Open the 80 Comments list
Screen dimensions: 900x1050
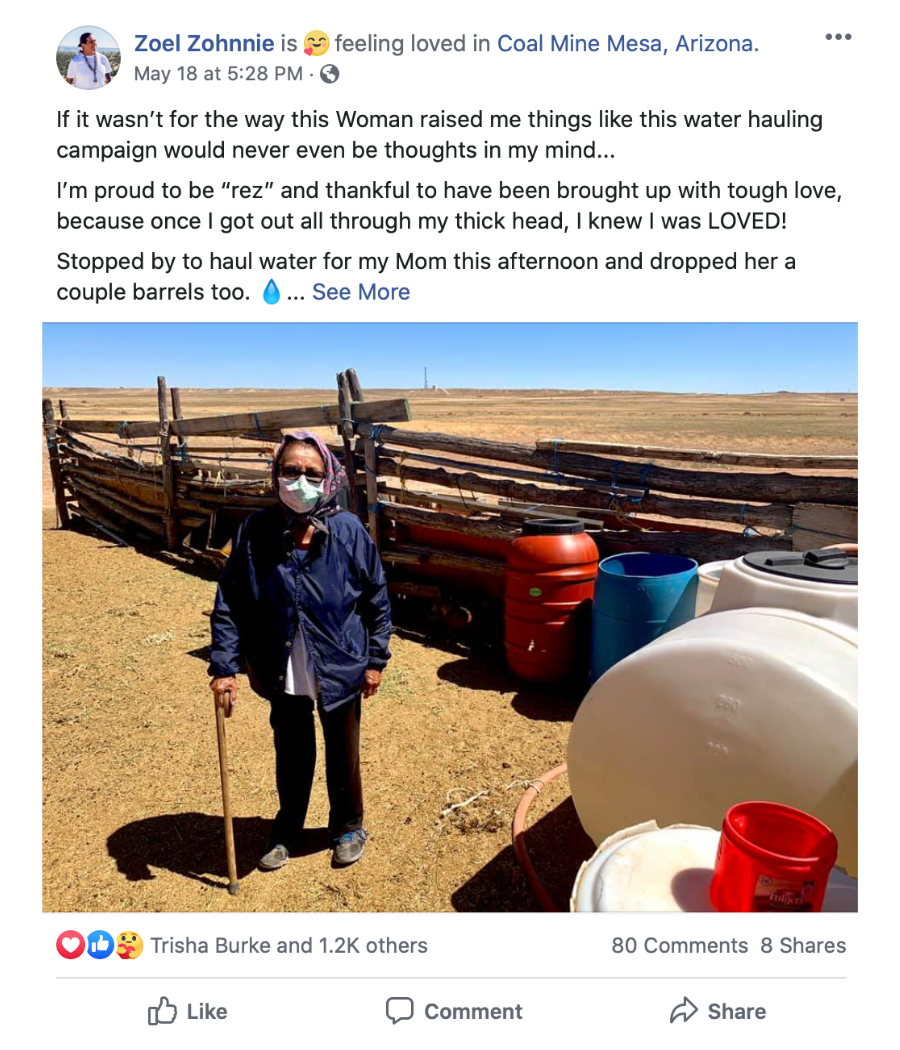679,945
